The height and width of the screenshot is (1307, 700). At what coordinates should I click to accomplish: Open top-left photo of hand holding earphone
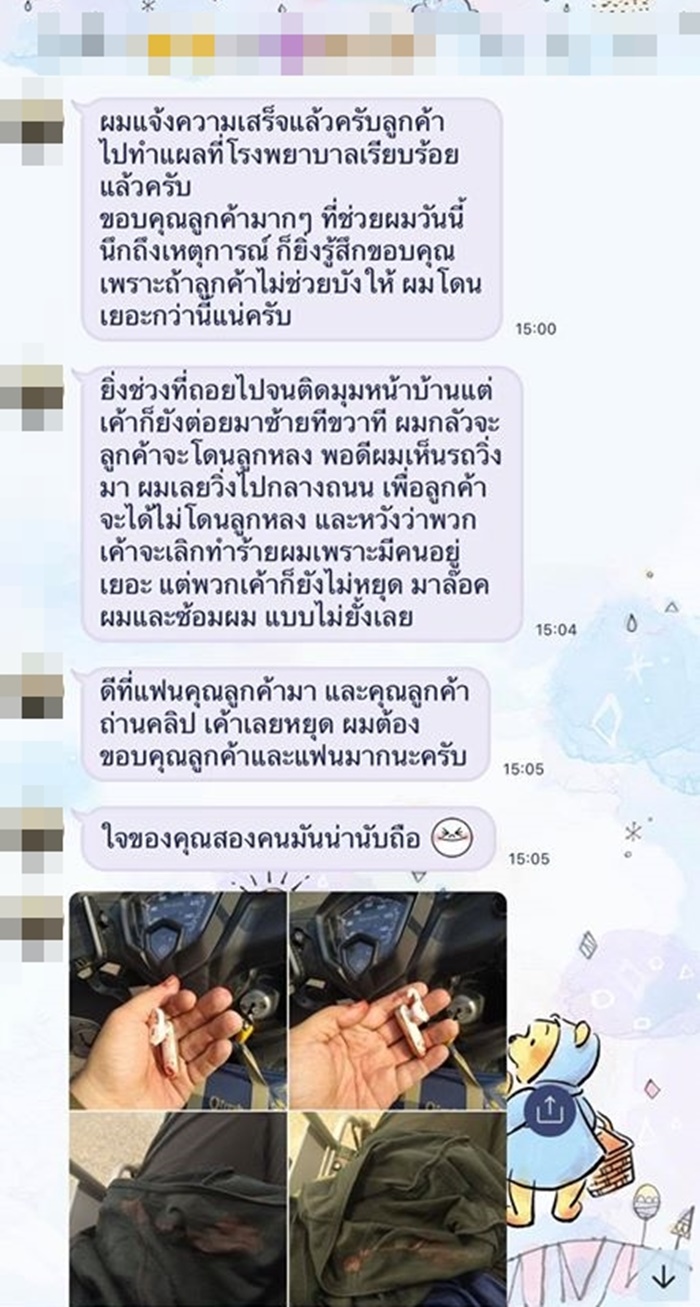click(x=178, y=1000)
